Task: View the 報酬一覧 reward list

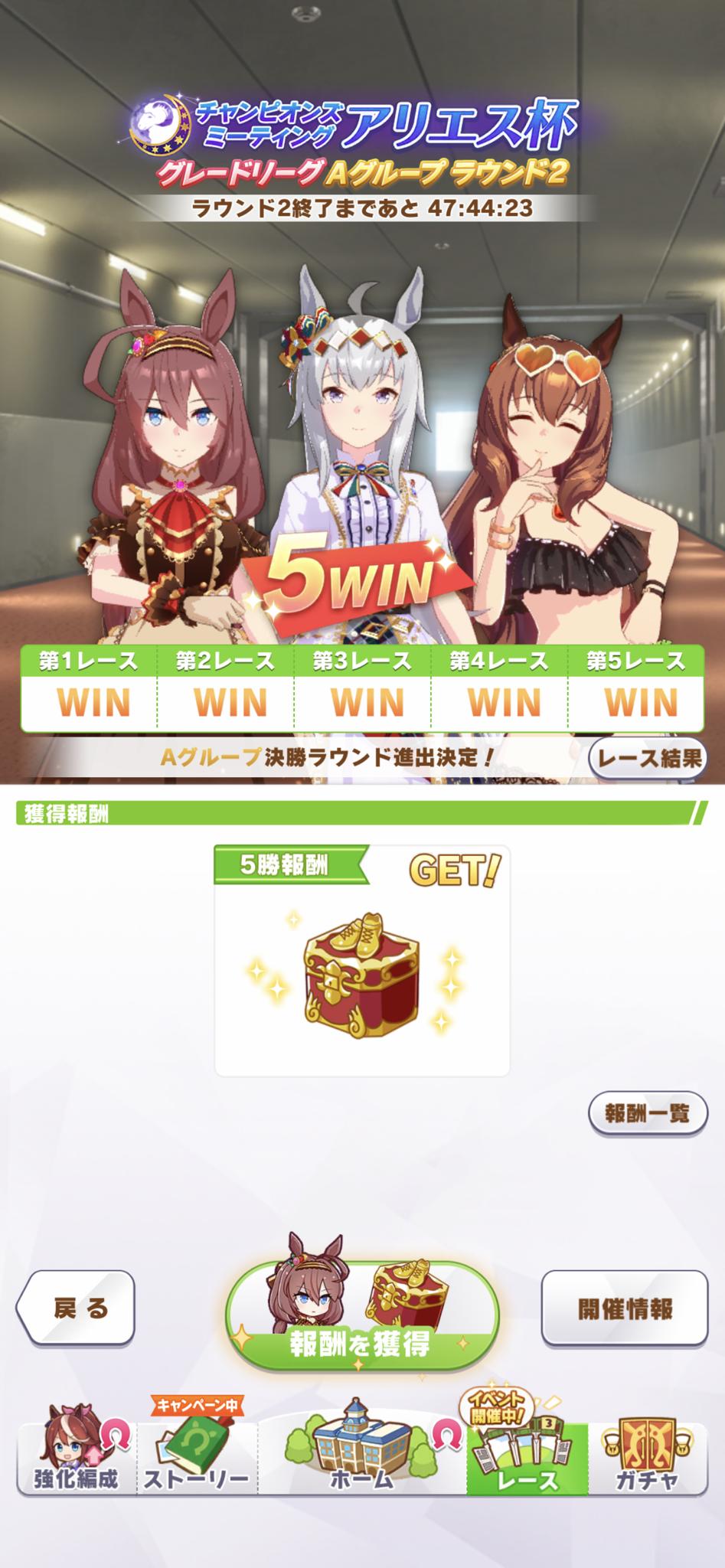Action: 647,1112
